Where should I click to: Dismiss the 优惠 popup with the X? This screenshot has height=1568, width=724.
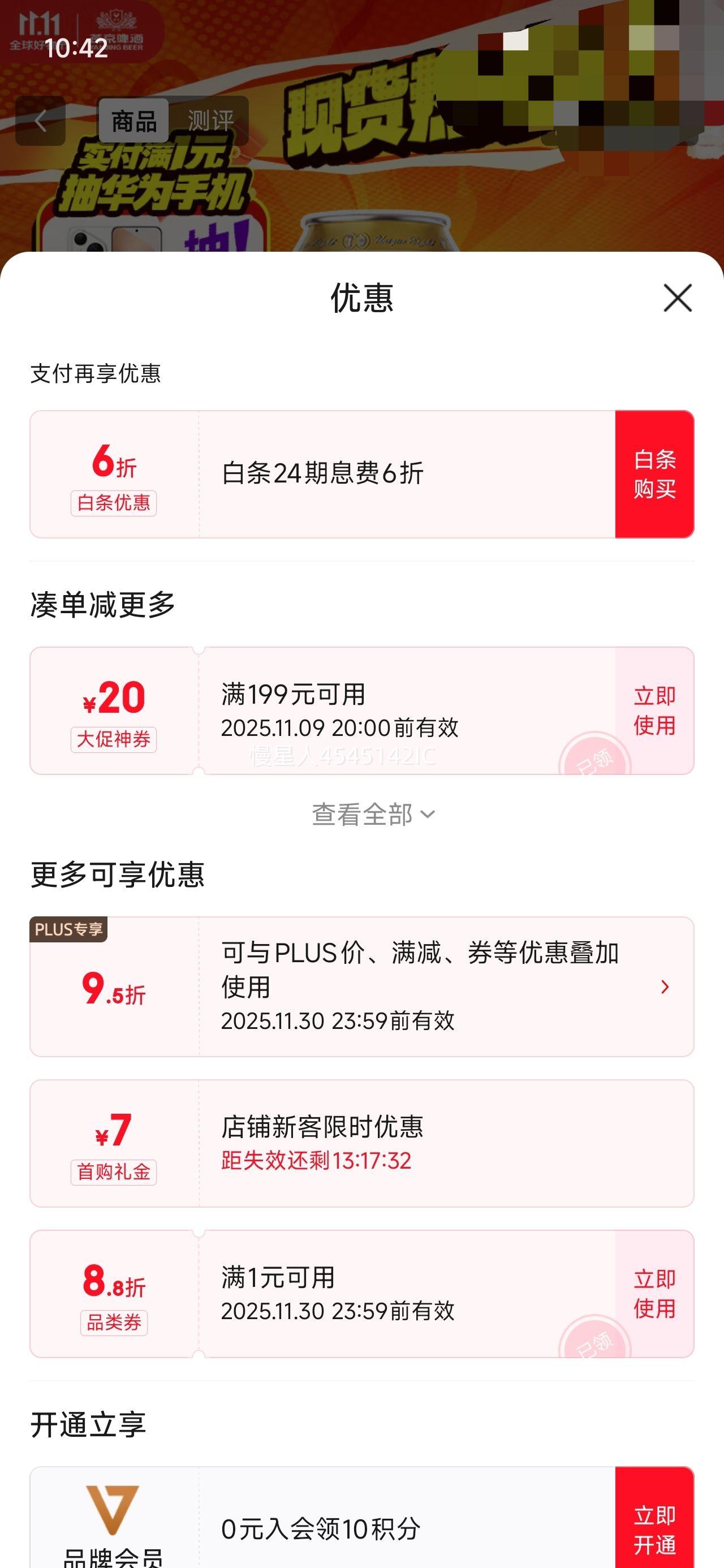point(679,298)
